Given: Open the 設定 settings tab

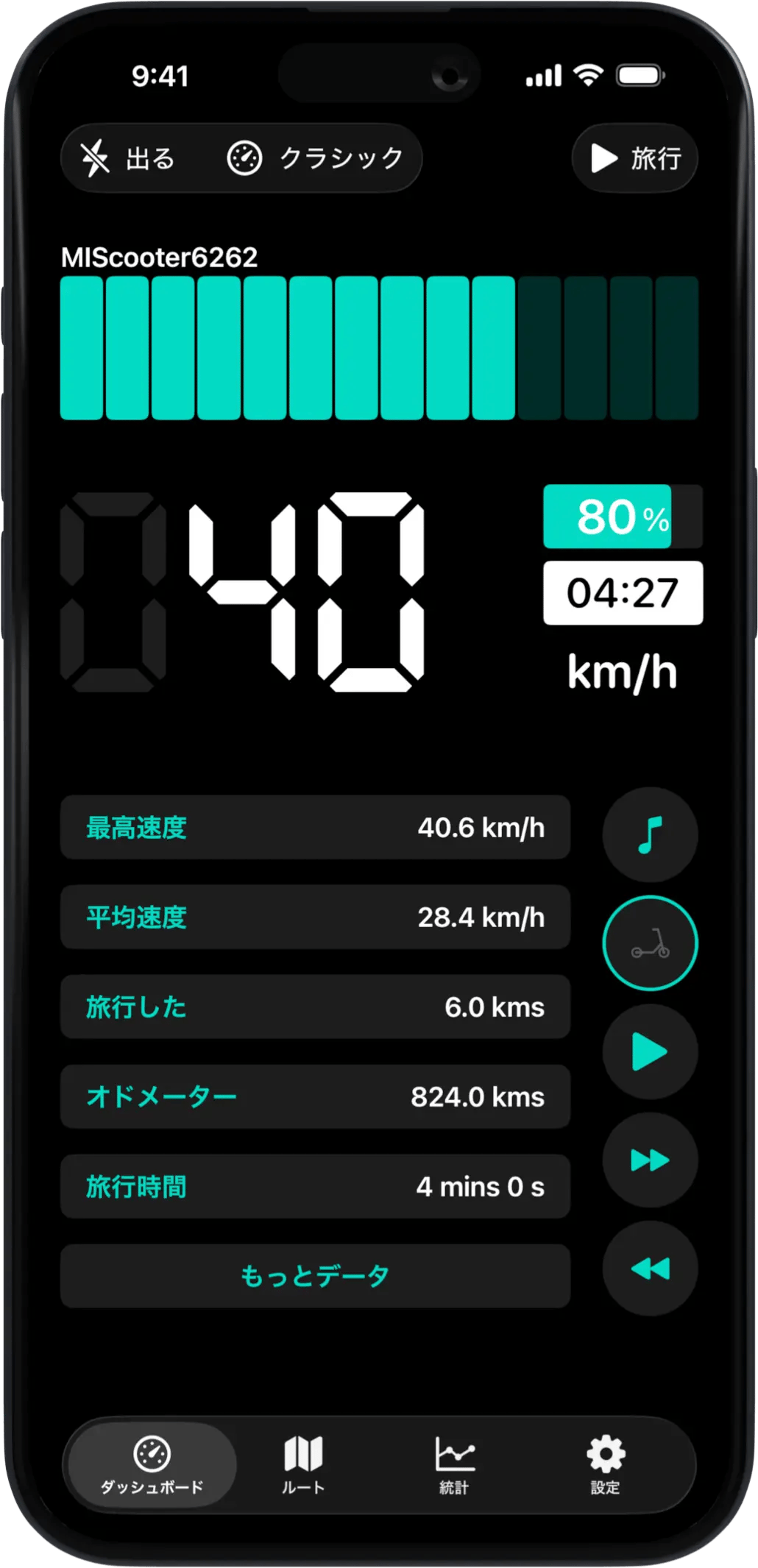Looking at the screenshot, I should (605, 1464).
